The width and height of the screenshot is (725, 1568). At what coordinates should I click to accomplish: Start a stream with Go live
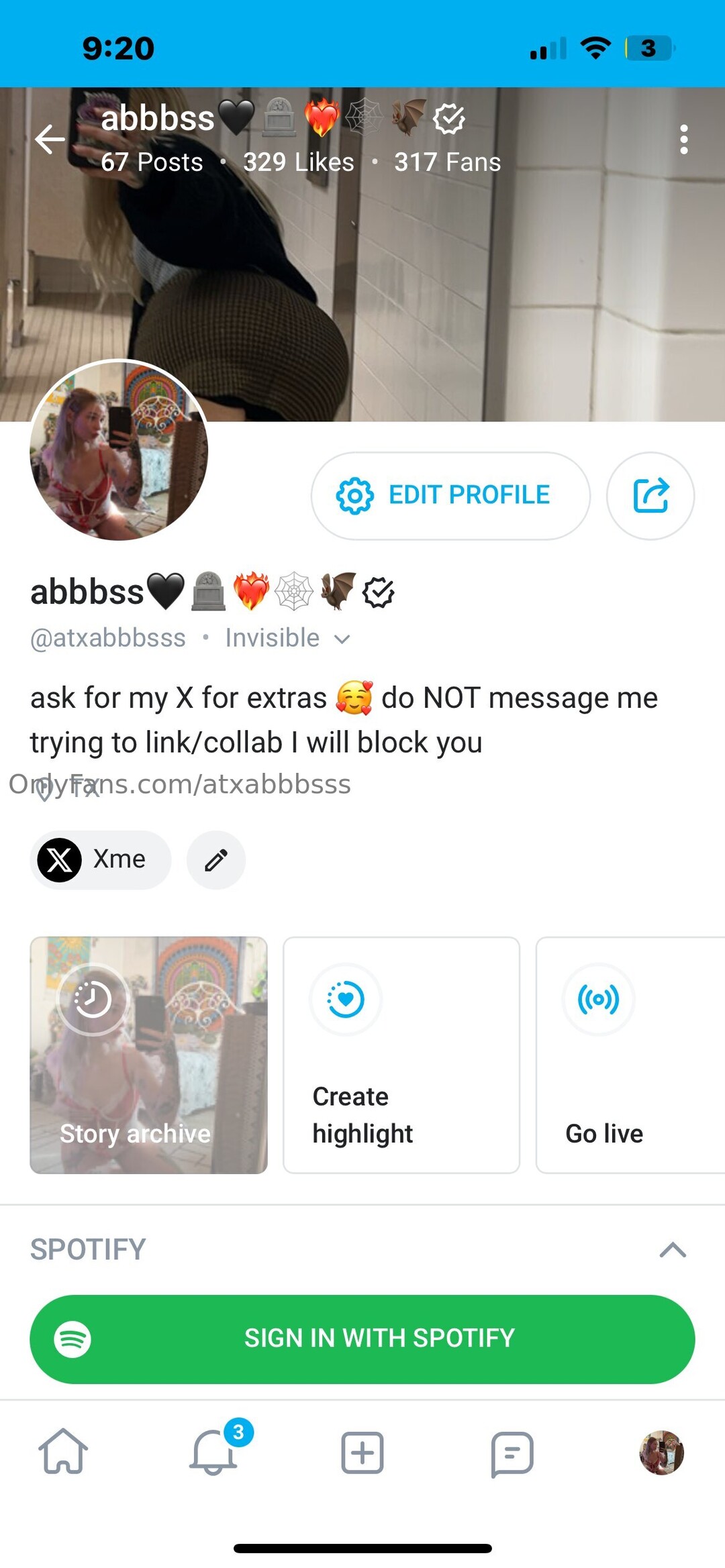630,1055
